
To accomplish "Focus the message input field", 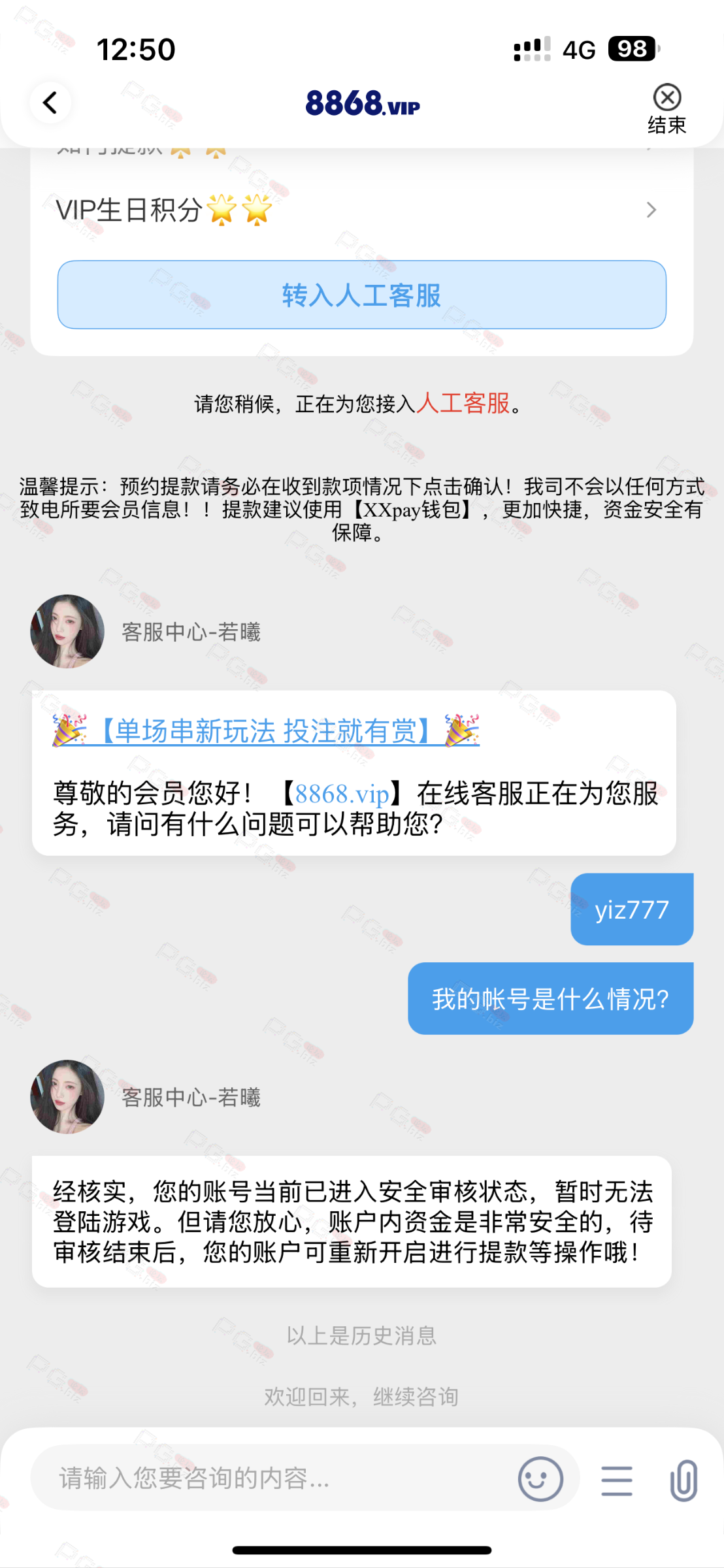I will pos(274,1478).
